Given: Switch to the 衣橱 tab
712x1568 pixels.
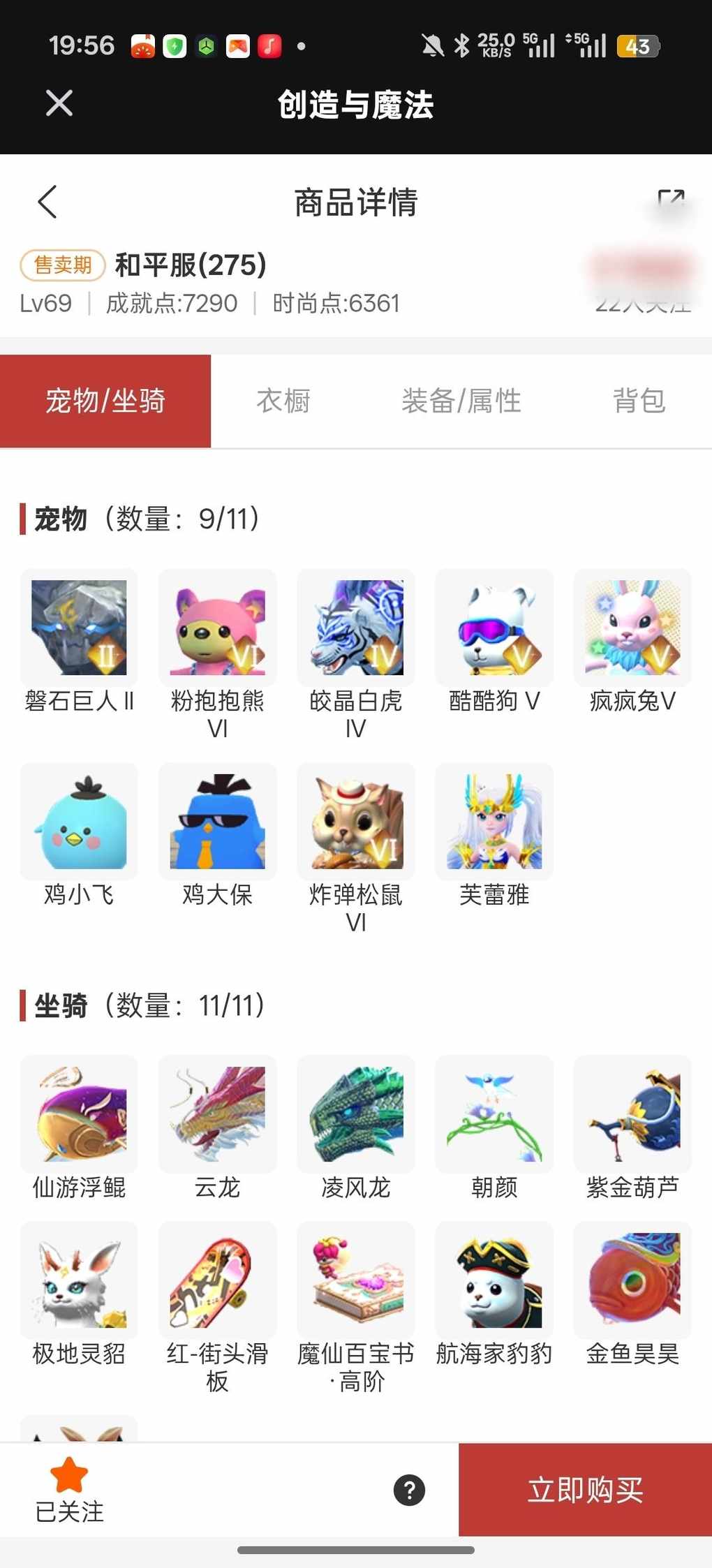Looking at the screenshot, I should coord(283,401).
